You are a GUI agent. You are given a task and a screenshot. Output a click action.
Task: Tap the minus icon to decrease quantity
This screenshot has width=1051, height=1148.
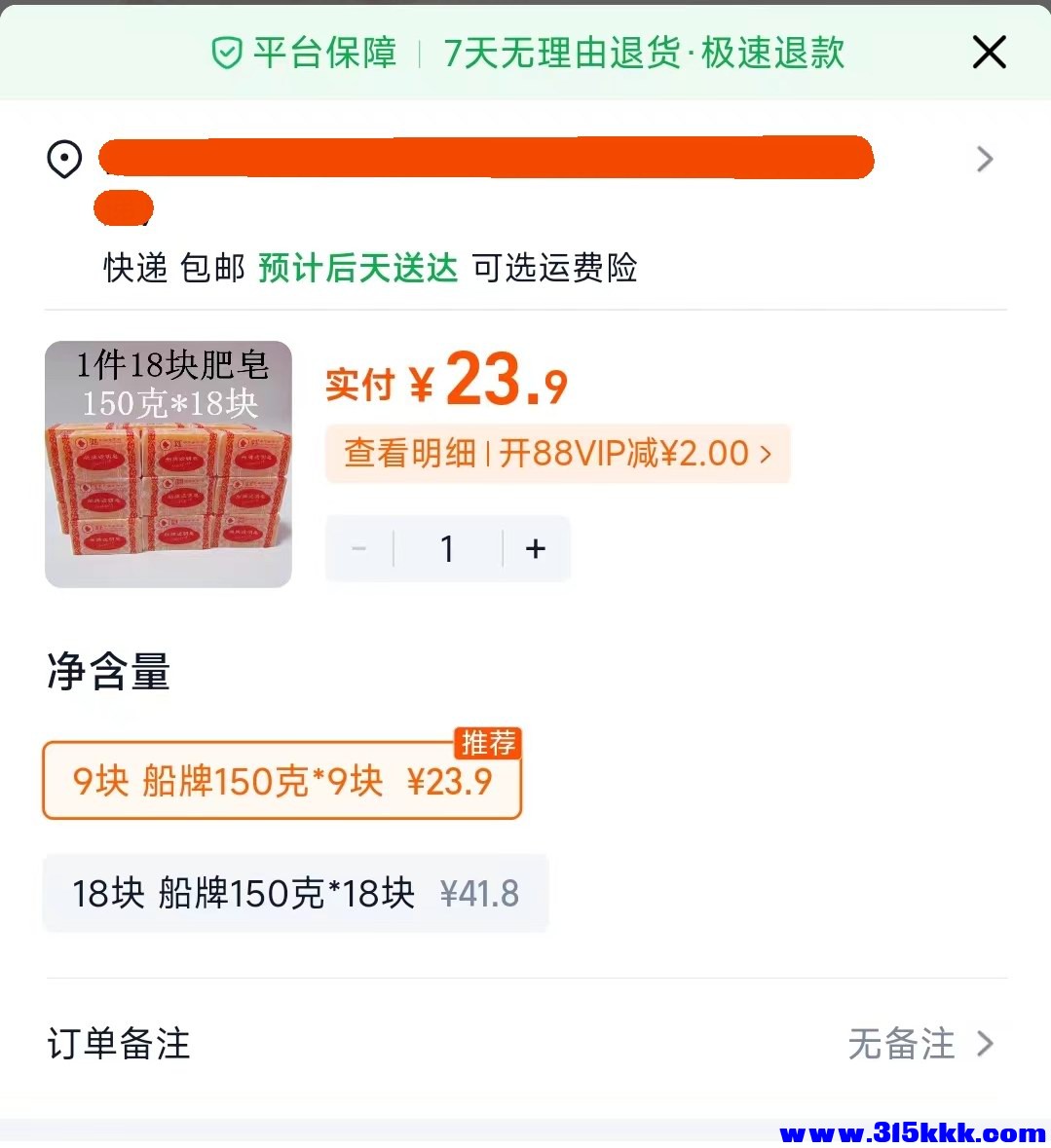point(357,548)
